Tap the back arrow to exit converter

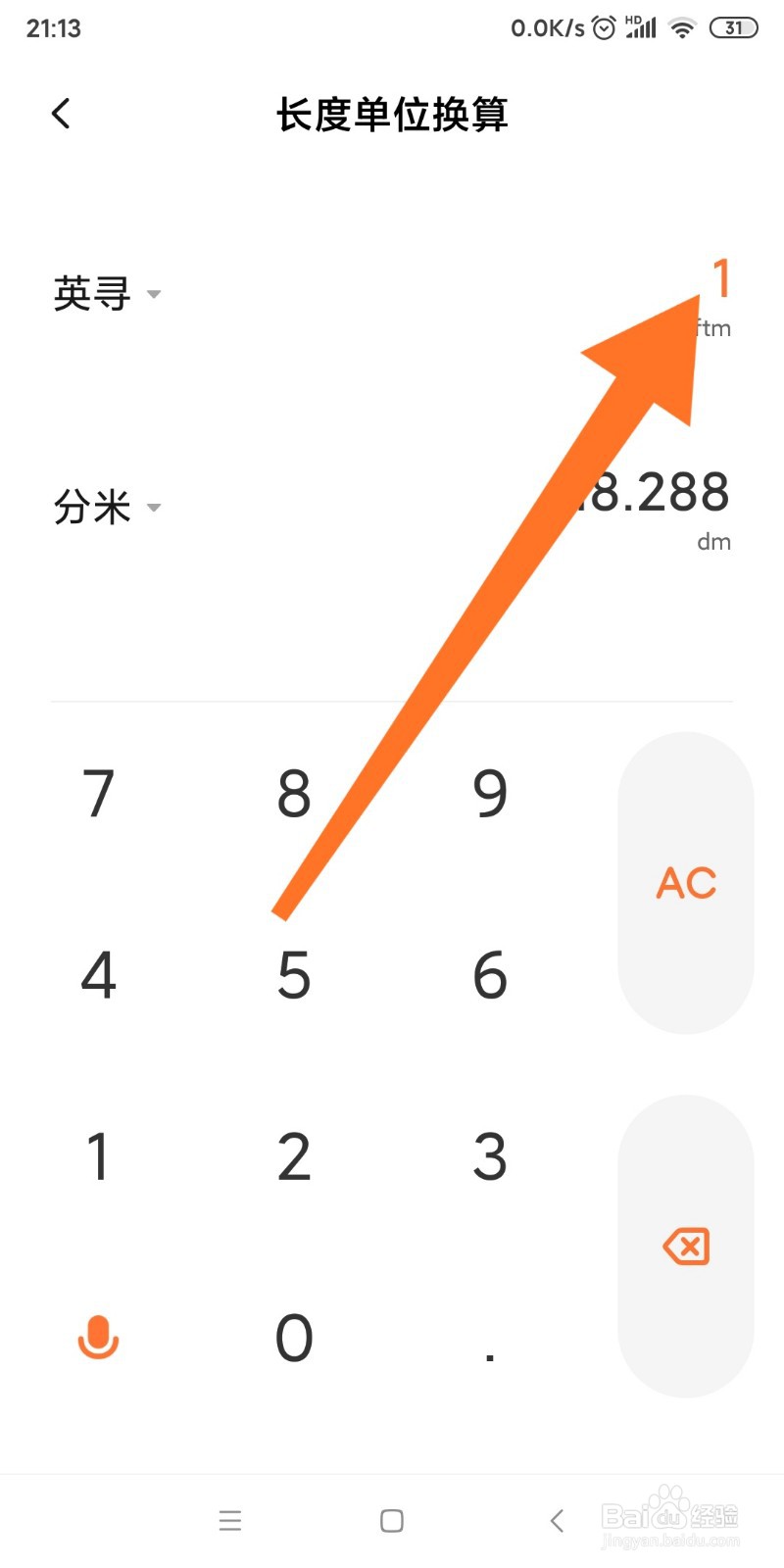tap(61, 113)
